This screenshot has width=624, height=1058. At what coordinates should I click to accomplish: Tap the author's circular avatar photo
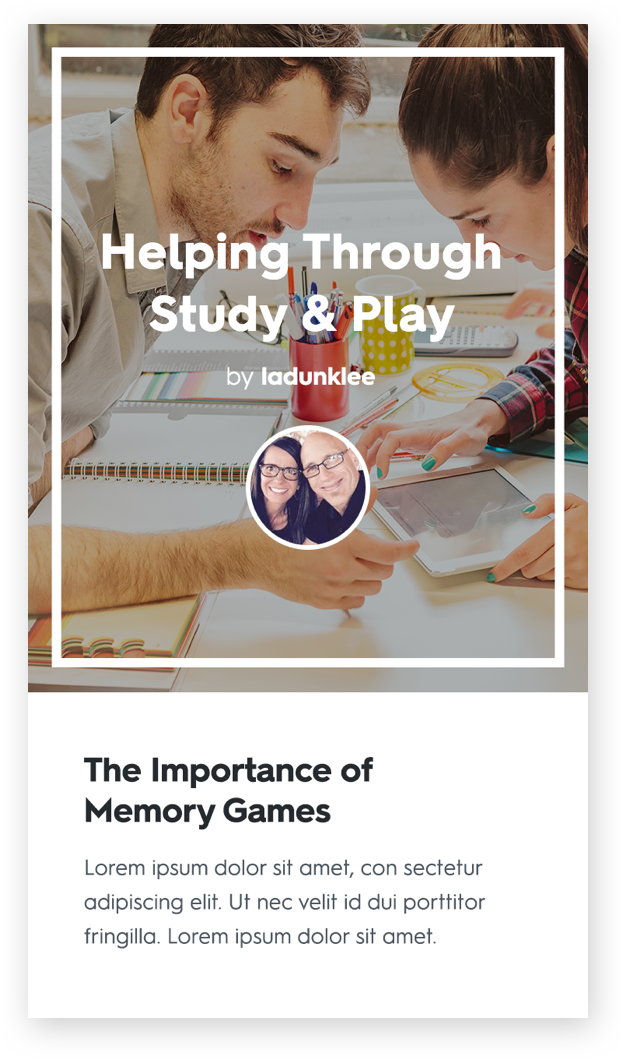pos(308,487)
